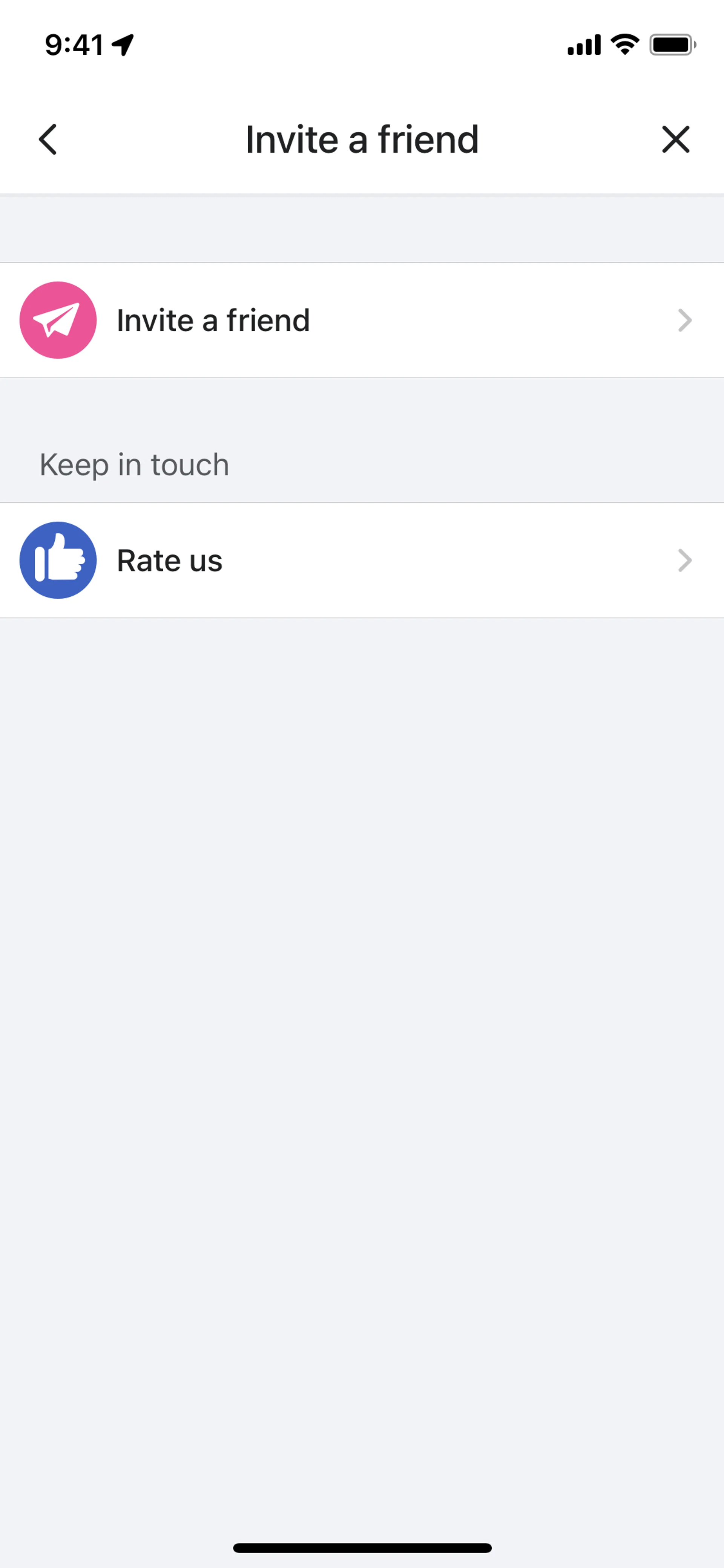Open the Rate us row
The width and height of the screenshot is (724, 1568).
pyautogui.click(x=361, y=560)
